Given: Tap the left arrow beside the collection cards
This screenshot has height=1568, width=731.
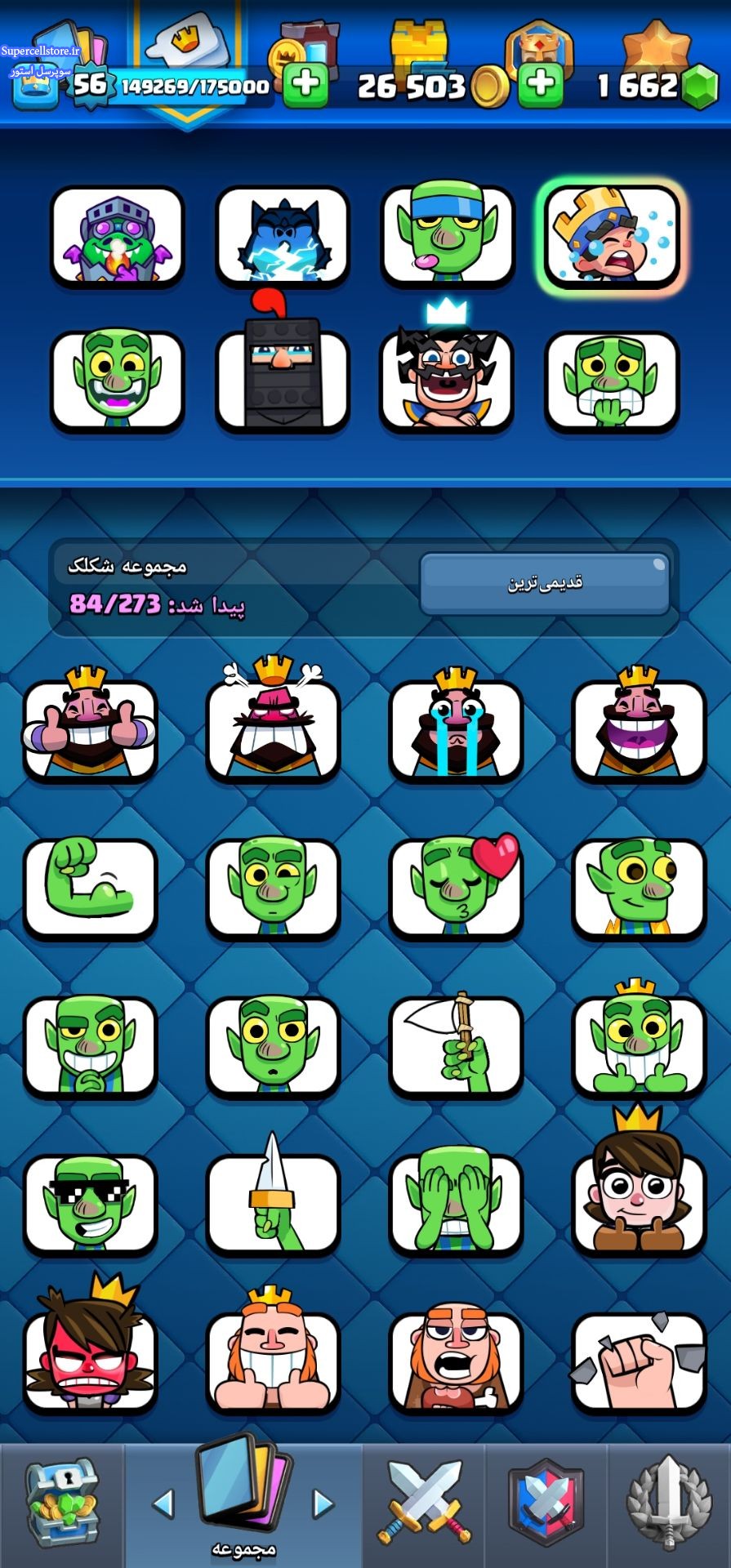Looking at the screenshot, I should (164, 1503).
